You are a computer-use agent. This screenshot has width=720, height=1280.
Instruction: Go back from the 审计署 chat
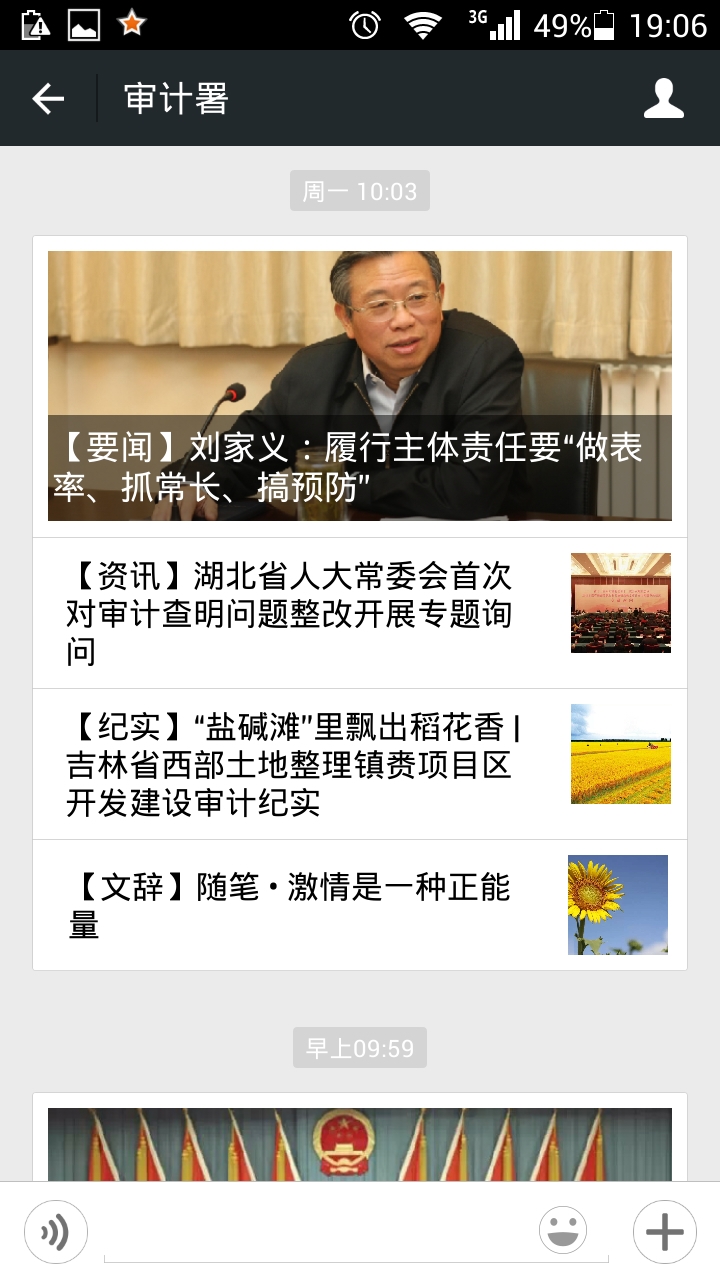[48, 99]
